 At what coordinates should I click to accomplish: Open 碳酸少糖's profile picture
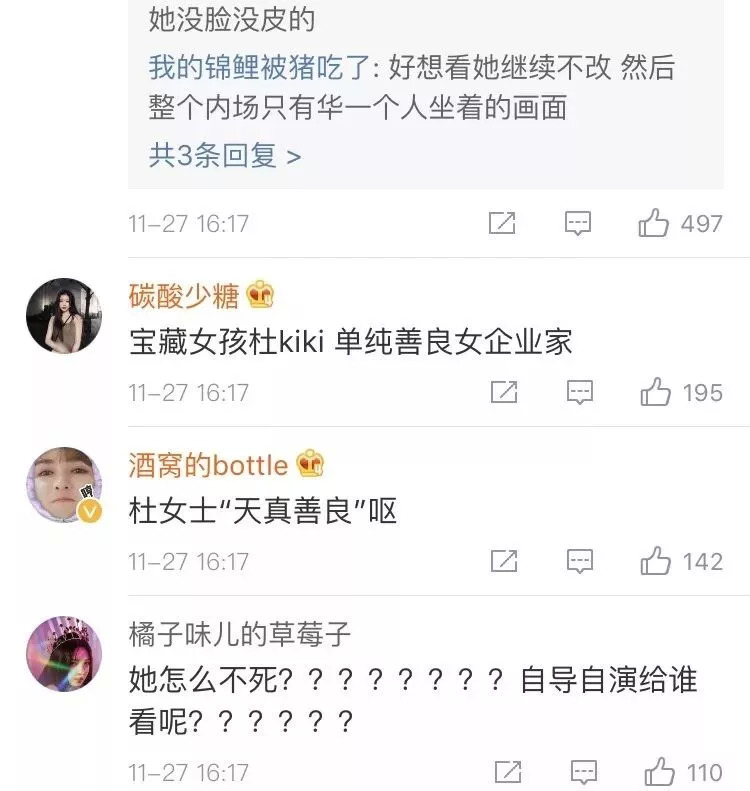[x=63, y=316]
